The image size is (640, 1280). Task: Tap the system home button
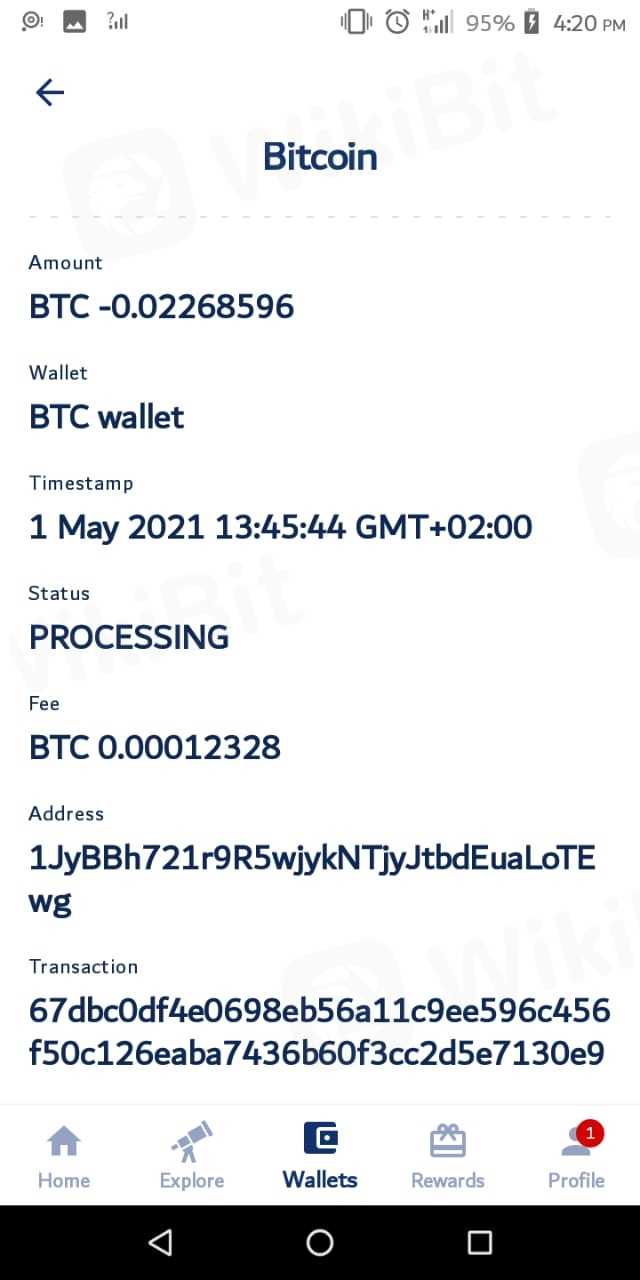(x=320, y=1242)
